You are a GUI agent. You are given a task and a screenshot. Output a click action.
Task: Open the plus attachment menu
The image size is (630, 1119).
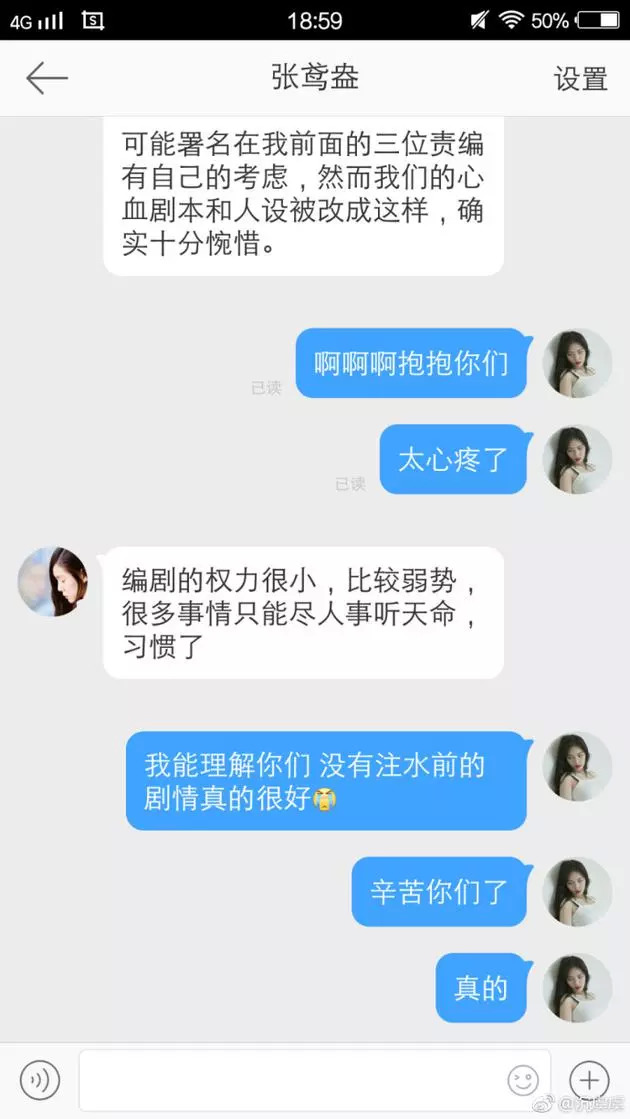[x=589, y=1080]
